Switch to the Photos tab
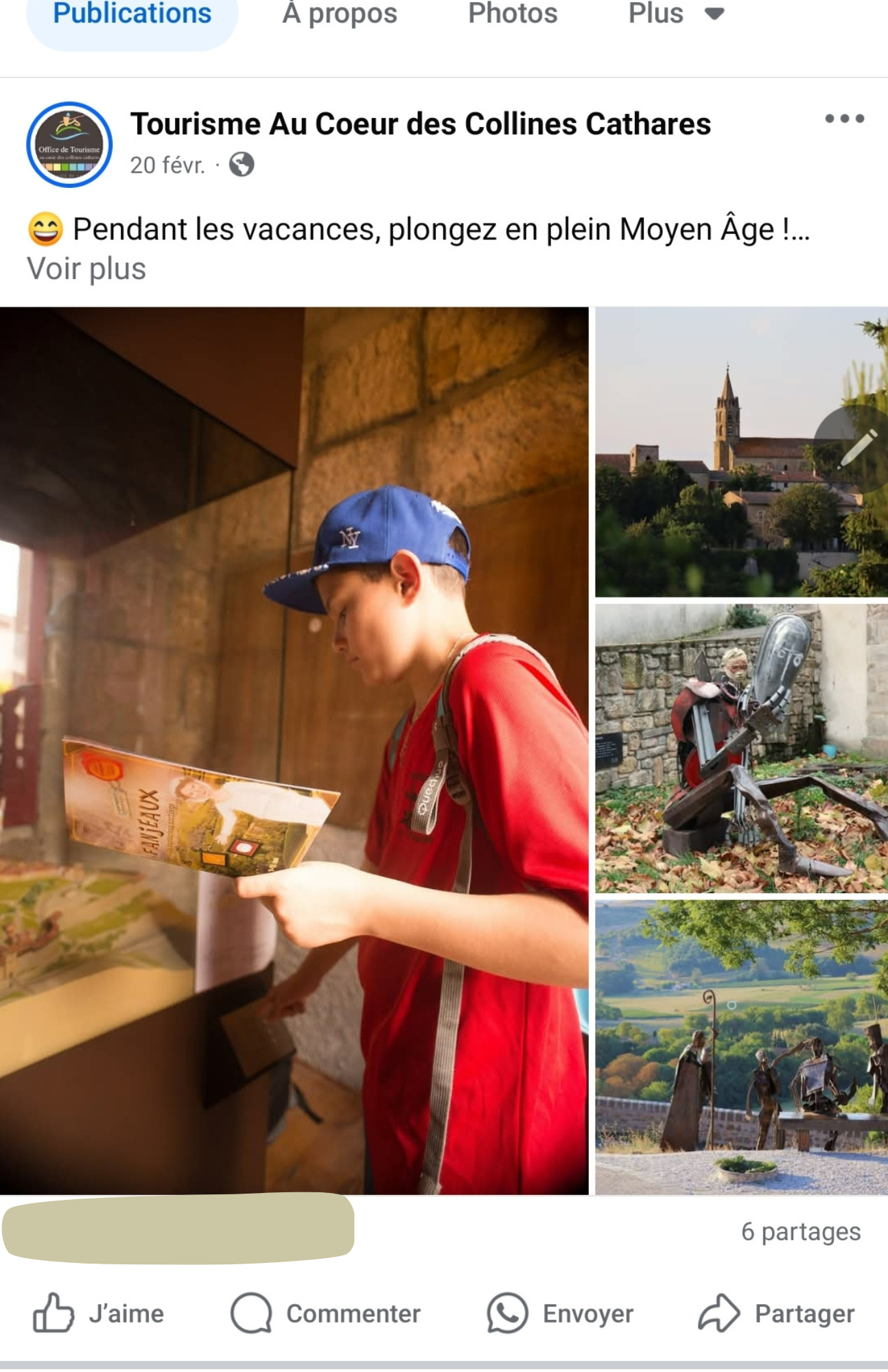Image resolution: width=888 pixels, height=1372 pixels. 513,15
